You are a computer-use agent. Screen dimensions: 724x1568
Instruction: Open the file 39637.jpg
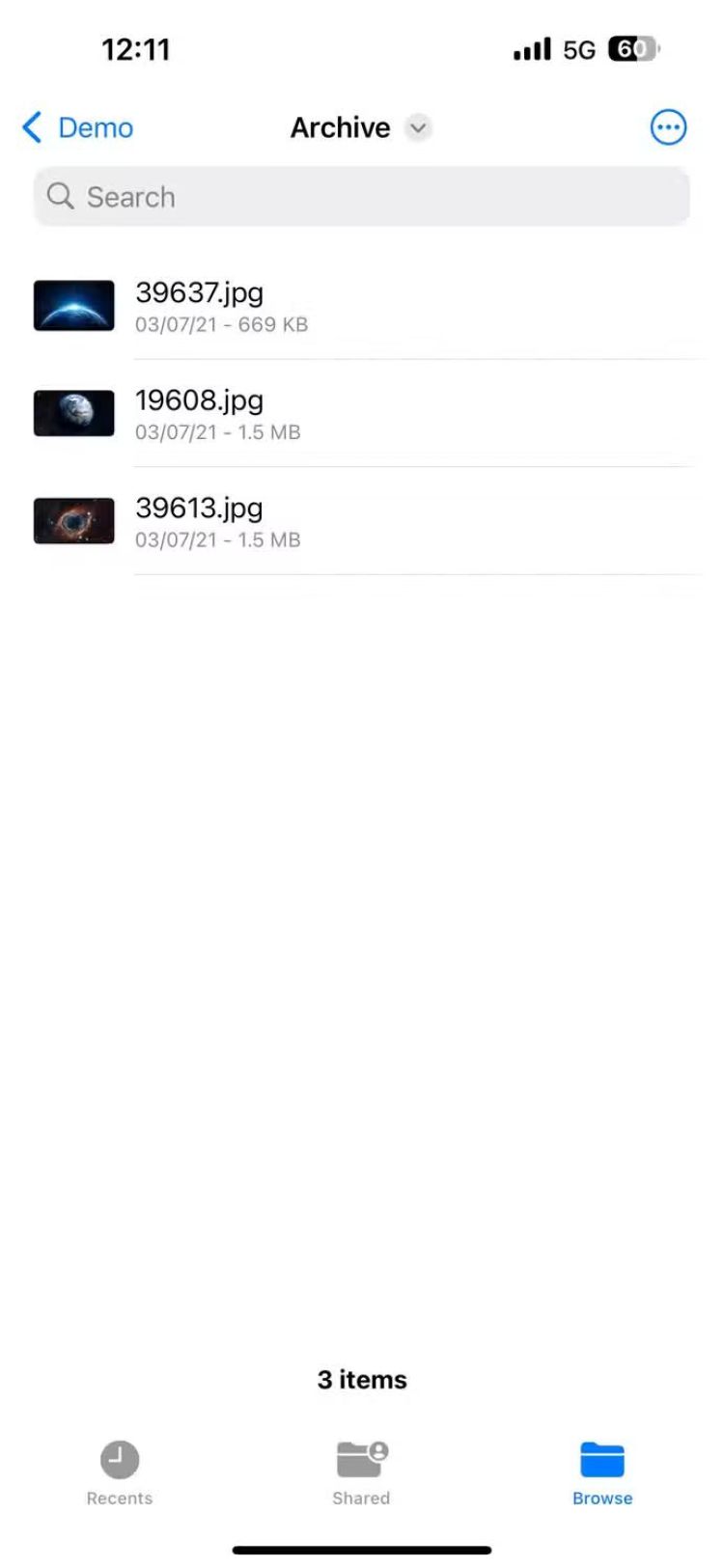tap(199, 305)
